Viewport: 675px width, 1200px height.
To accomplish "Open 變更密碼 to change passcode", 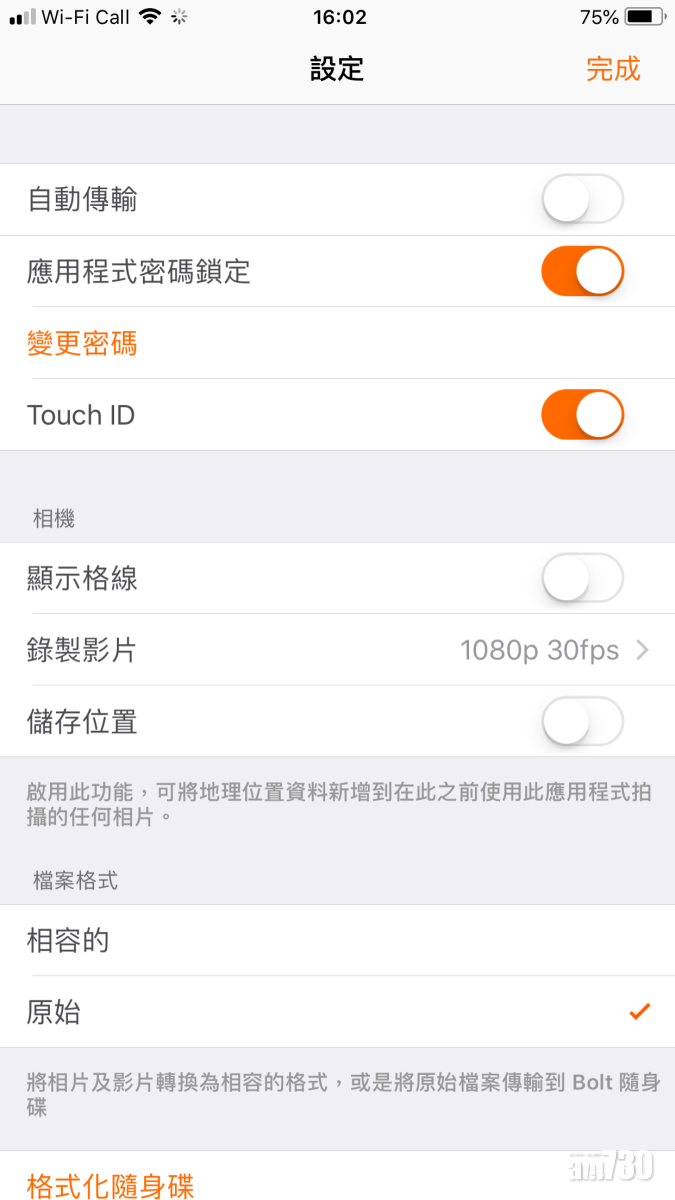I will [82, 343].
